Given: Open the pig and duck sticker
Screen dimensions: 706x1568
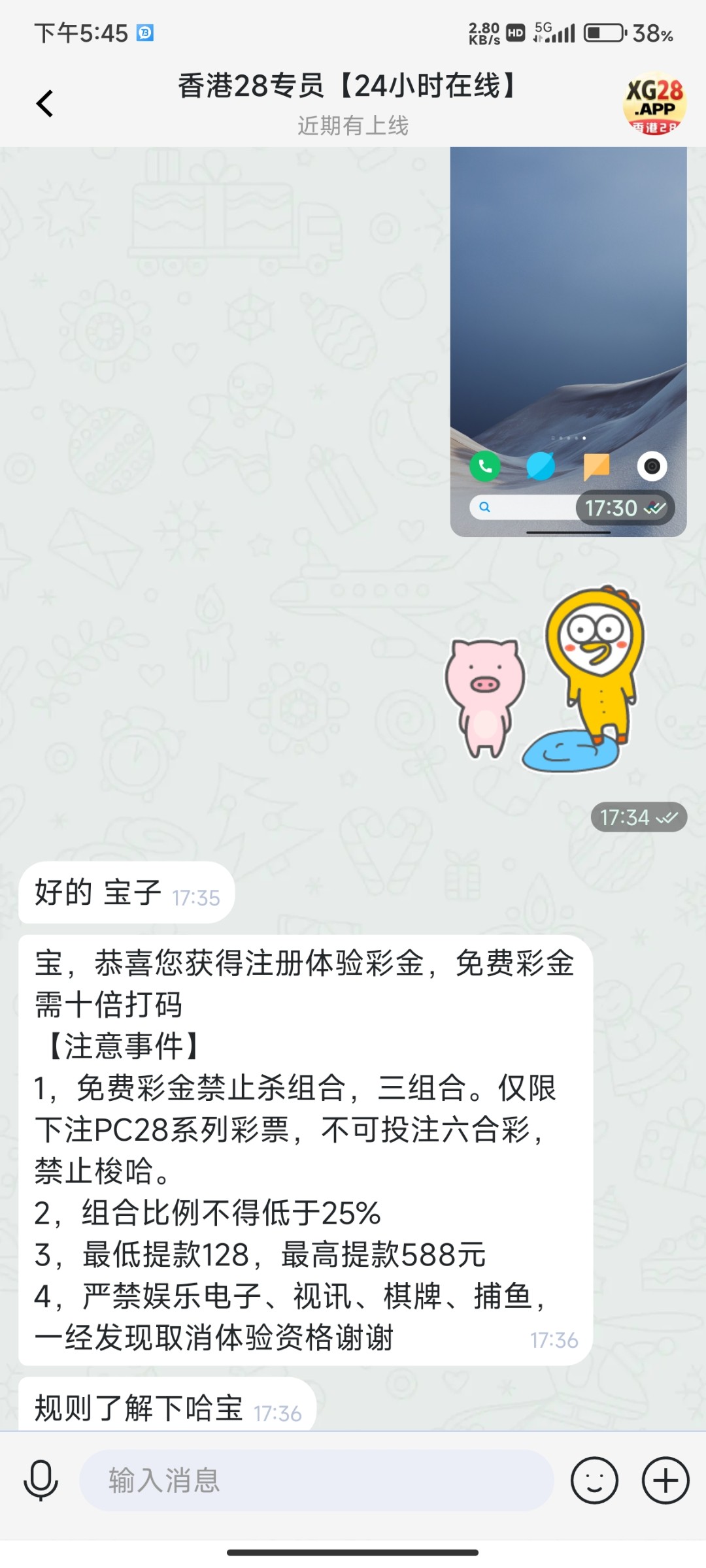Looking at the screenshot, I should (546, 679).
